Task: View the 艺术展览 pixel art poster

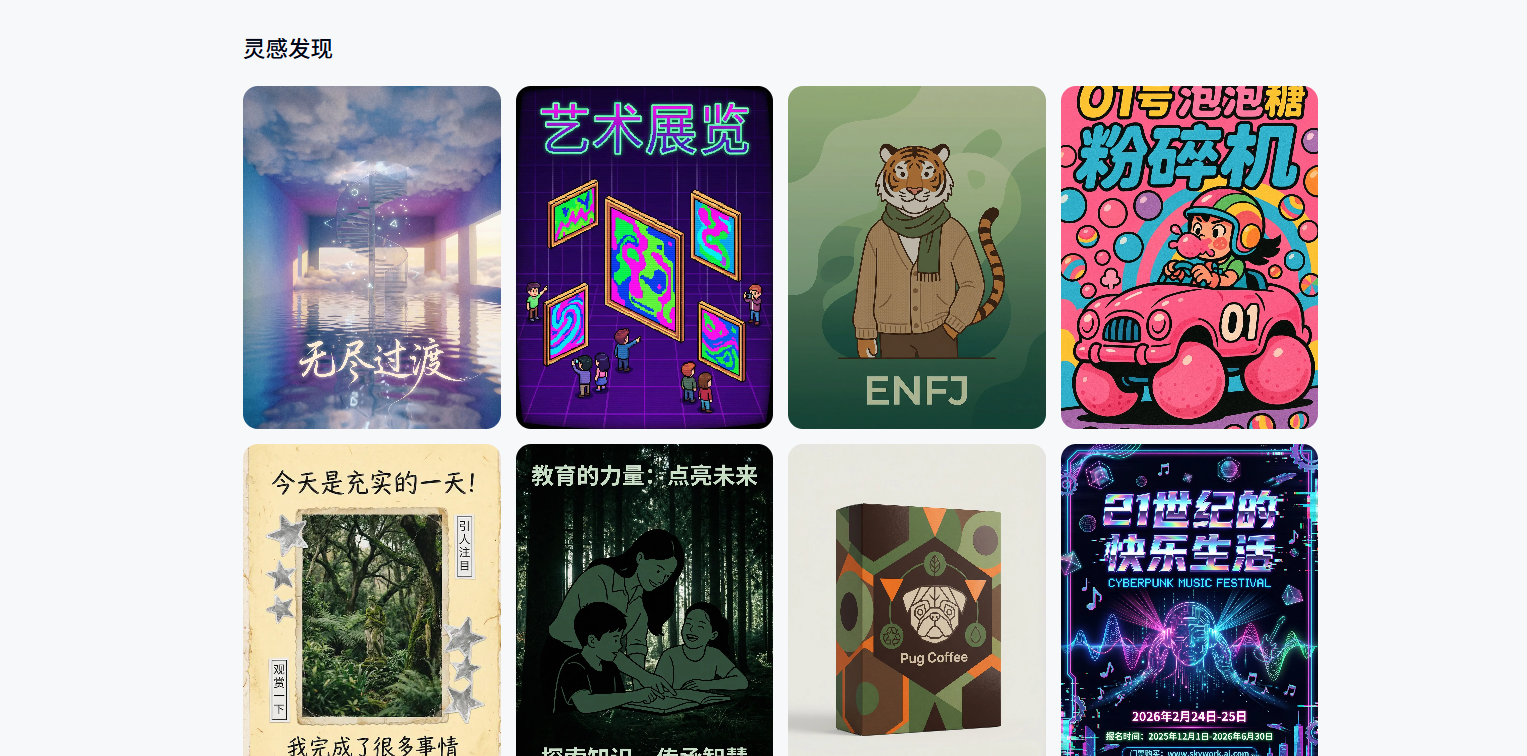Action: point(644,257)
